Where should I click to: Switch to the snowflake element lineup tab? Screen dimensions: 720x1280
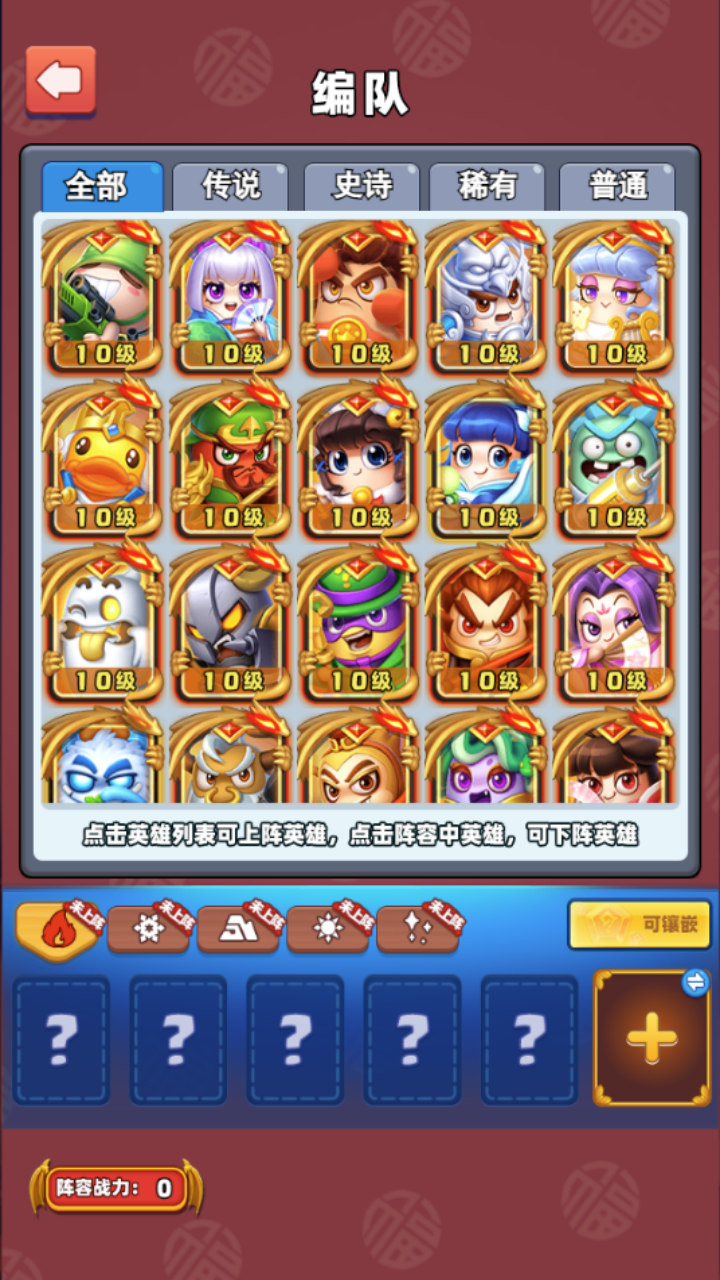[147, 929]
